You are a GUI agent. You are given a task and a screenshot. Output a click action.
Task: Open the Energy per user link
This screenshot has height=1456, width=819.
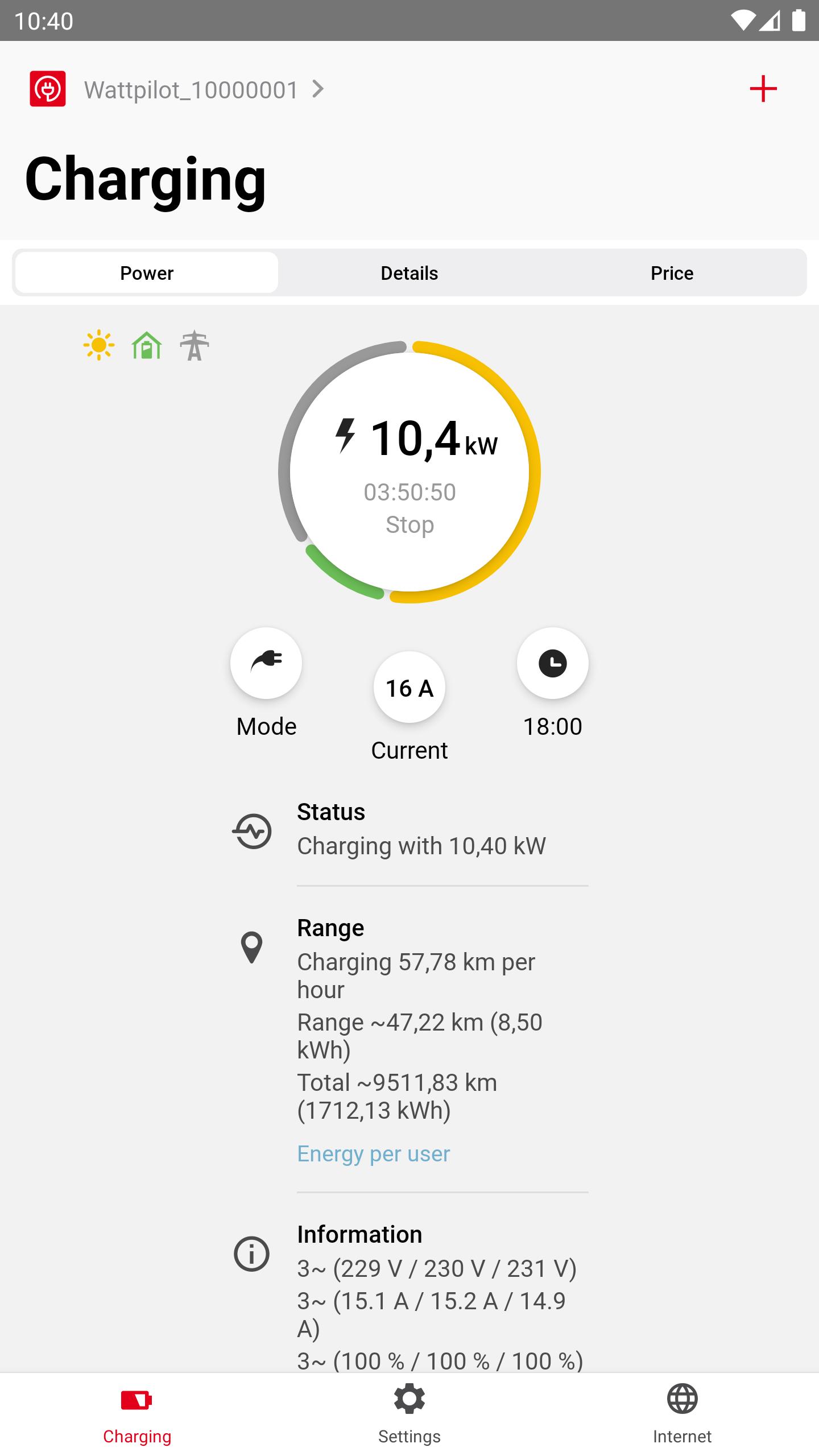374,1153
